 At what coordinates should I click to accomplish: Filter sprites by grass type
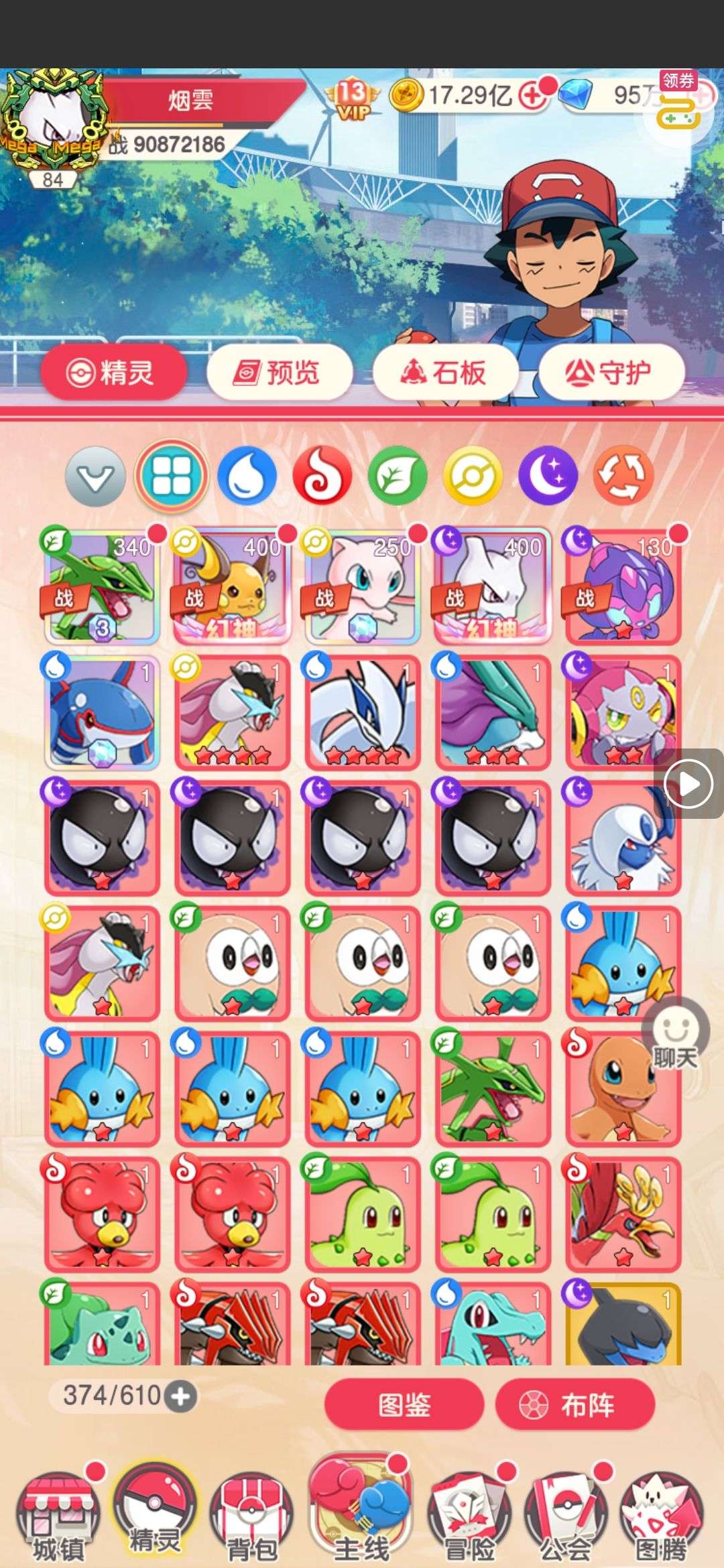pyautogui.click(x=398, y=476)
